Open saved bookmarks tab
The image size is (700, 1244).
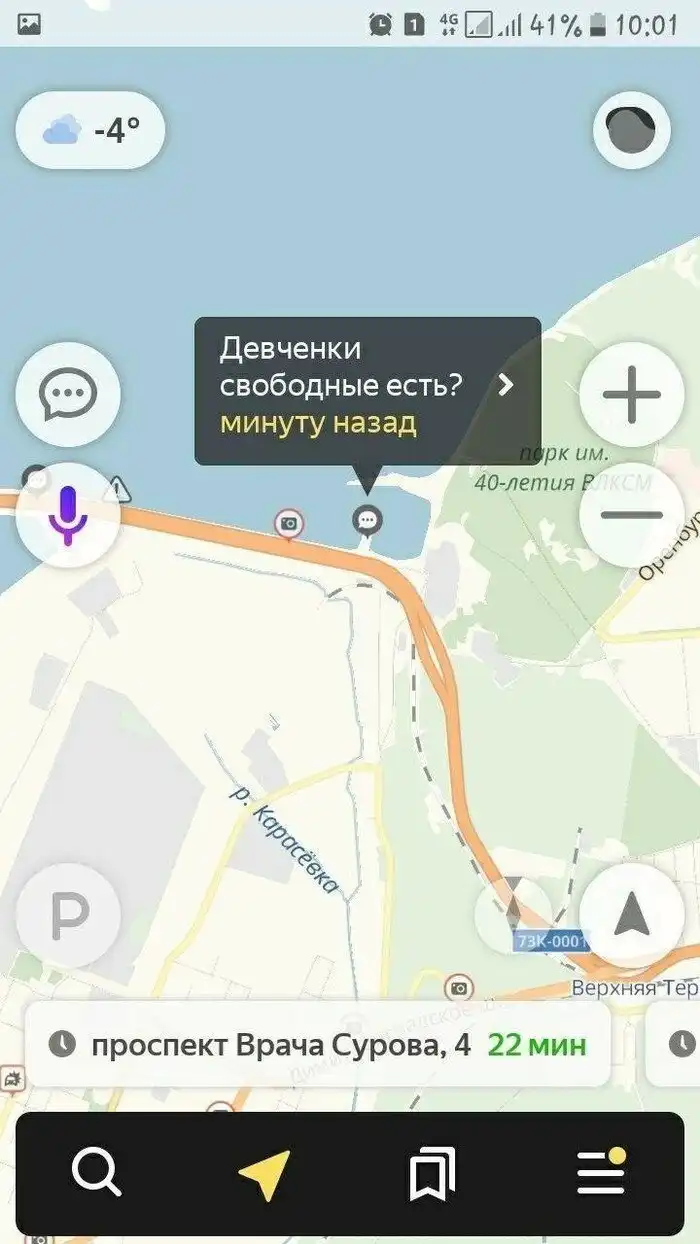432,1173
